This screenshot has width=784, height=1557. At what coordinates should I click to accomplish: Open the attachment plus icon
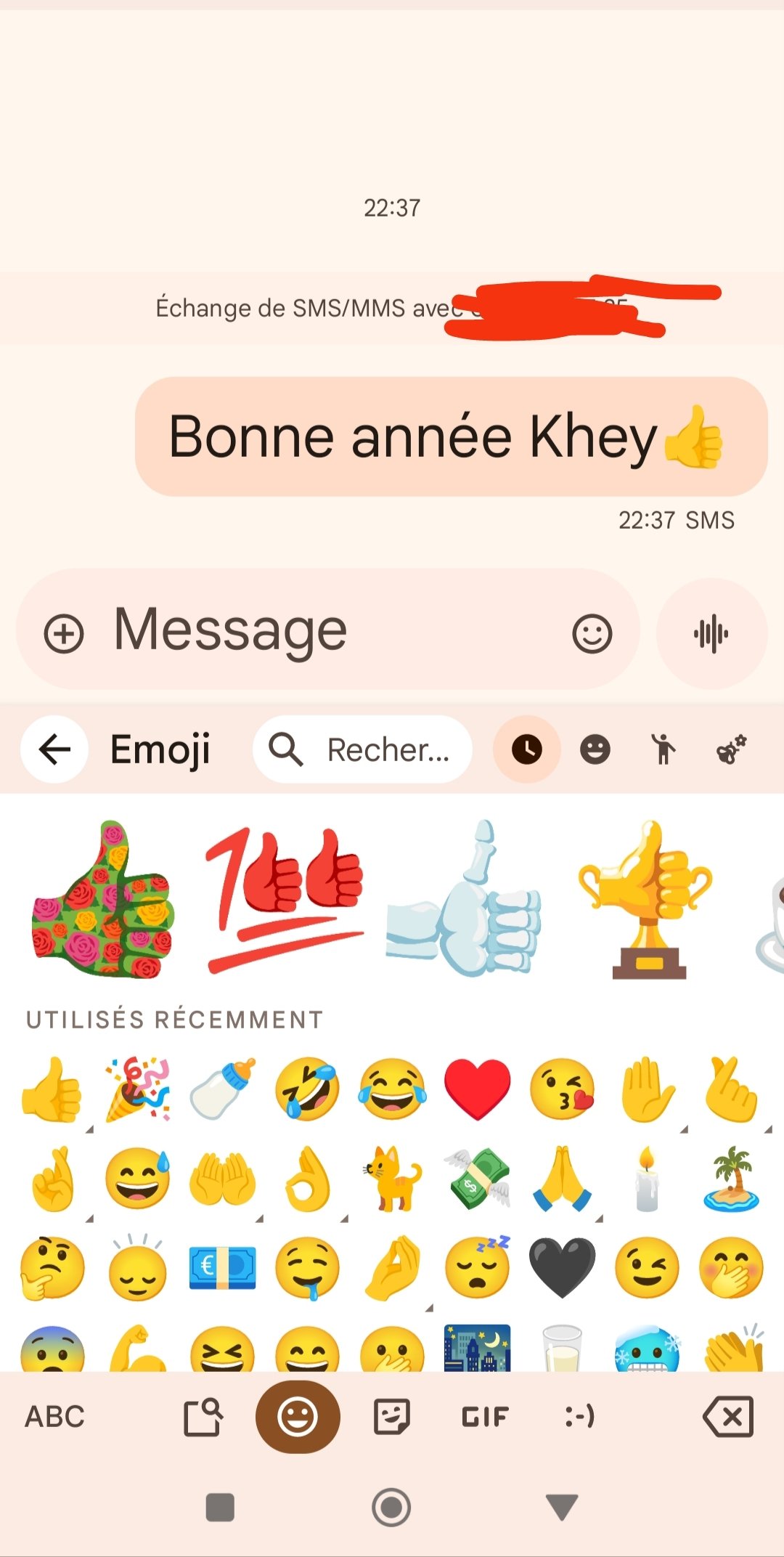click(x=64, y=633)
